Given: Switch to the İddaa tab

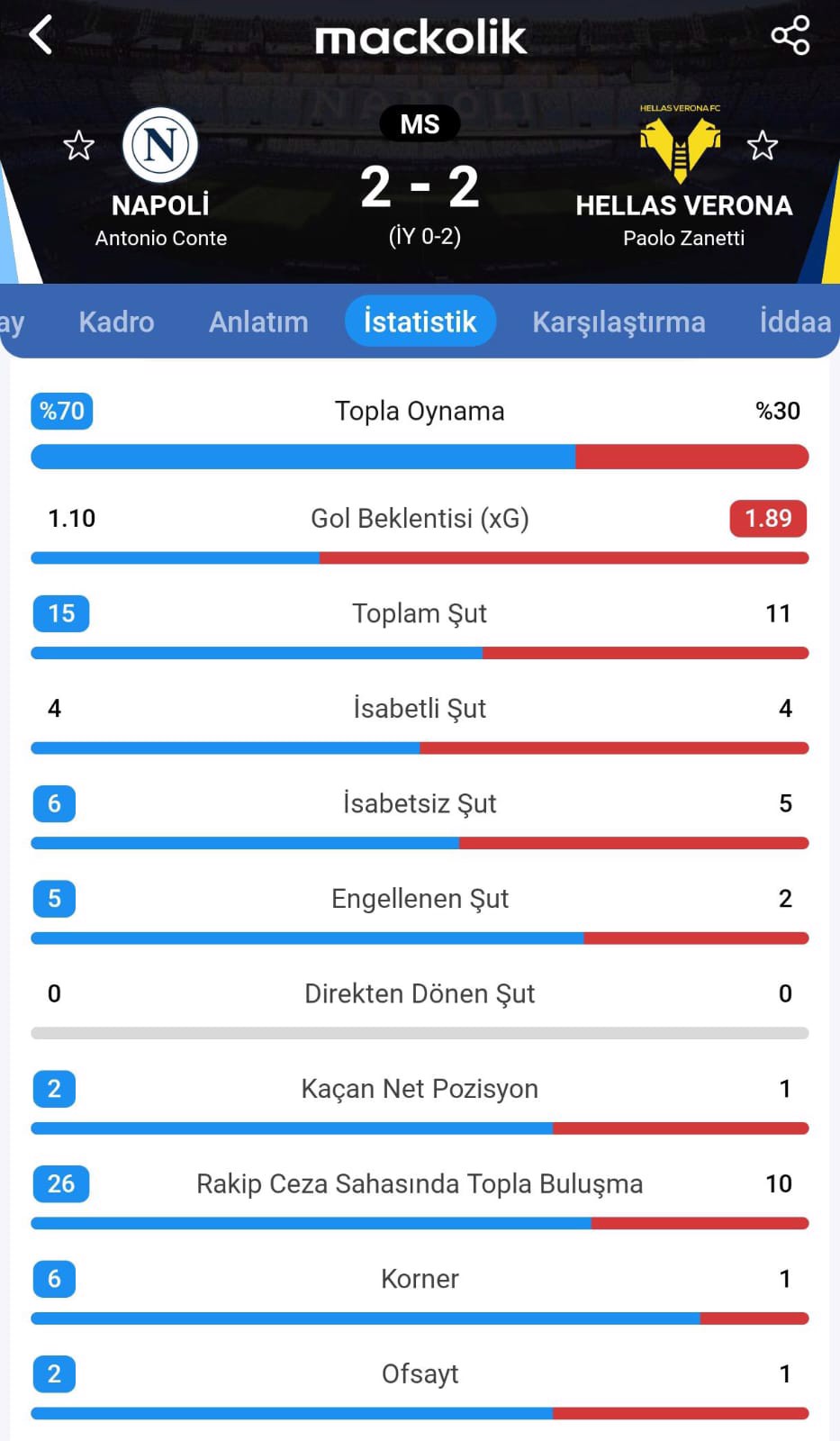Looking at the screenshot, I should click(x=795, y=322).
